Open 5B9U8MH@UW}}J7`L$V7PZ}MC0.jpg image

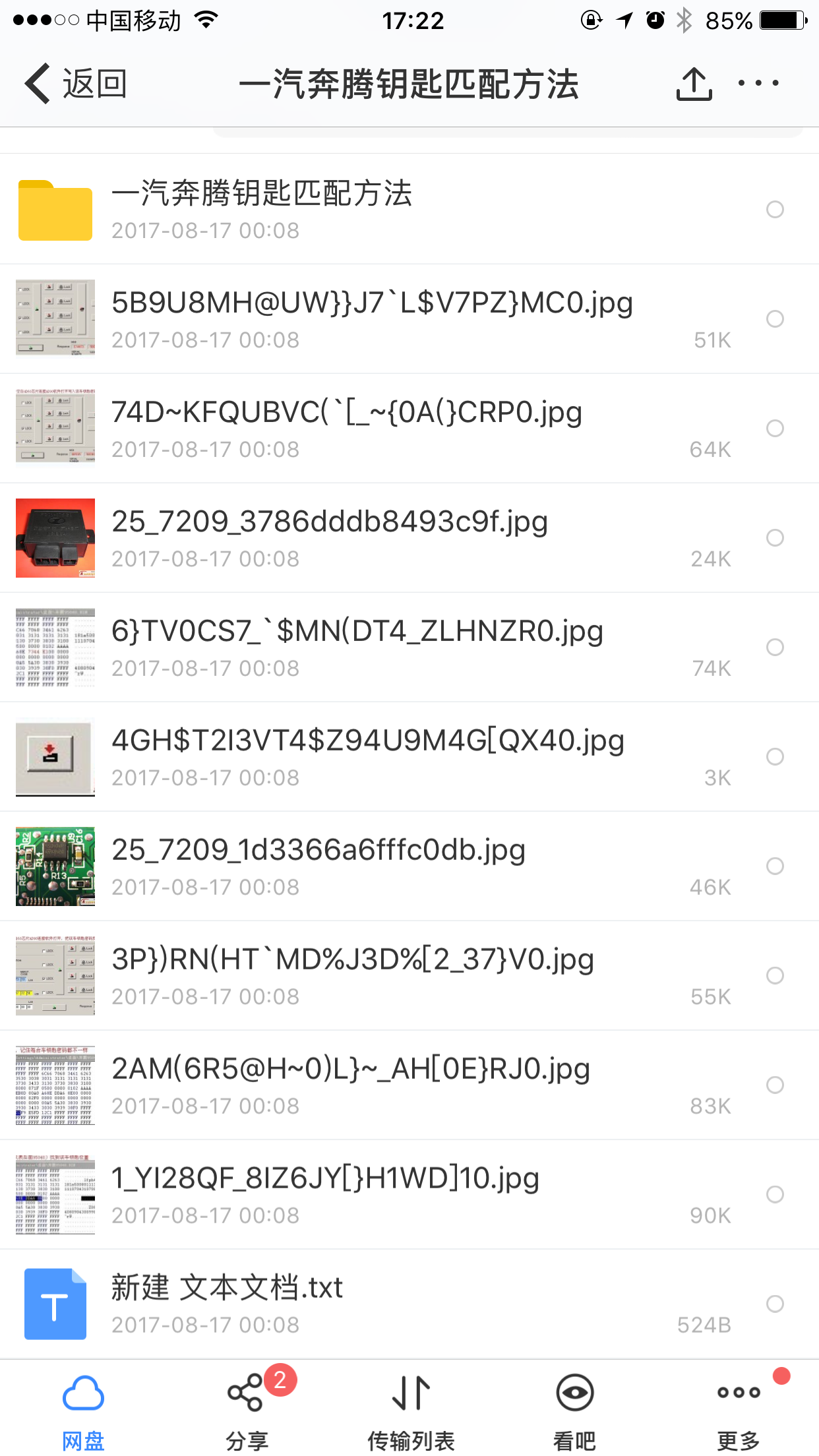pos(369,318)
